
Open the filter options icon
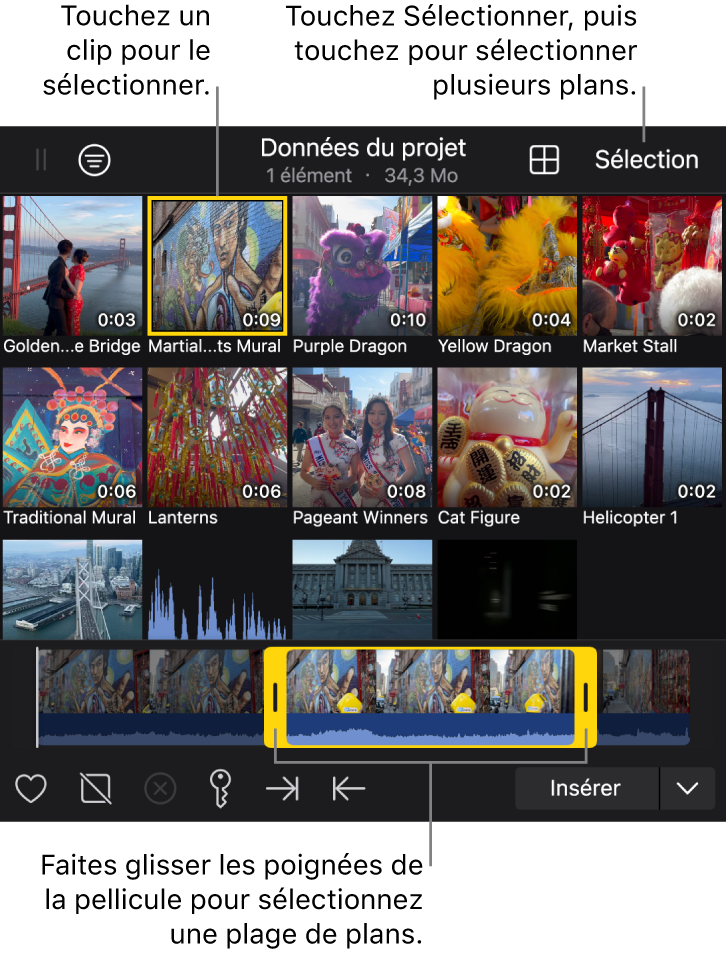point(95,160)
